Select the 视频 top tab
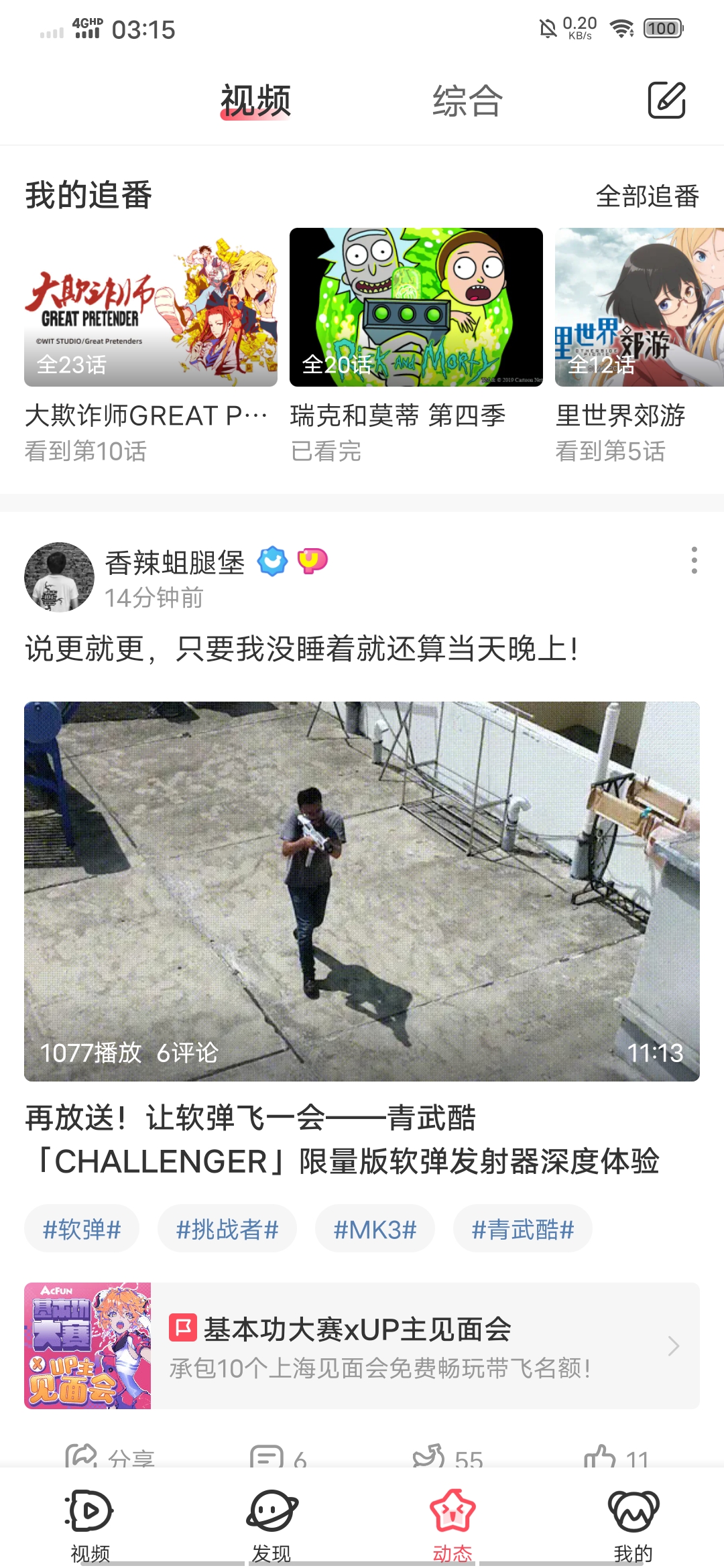The width and height of the screenshot is (724, 1568). click(255, 101)
